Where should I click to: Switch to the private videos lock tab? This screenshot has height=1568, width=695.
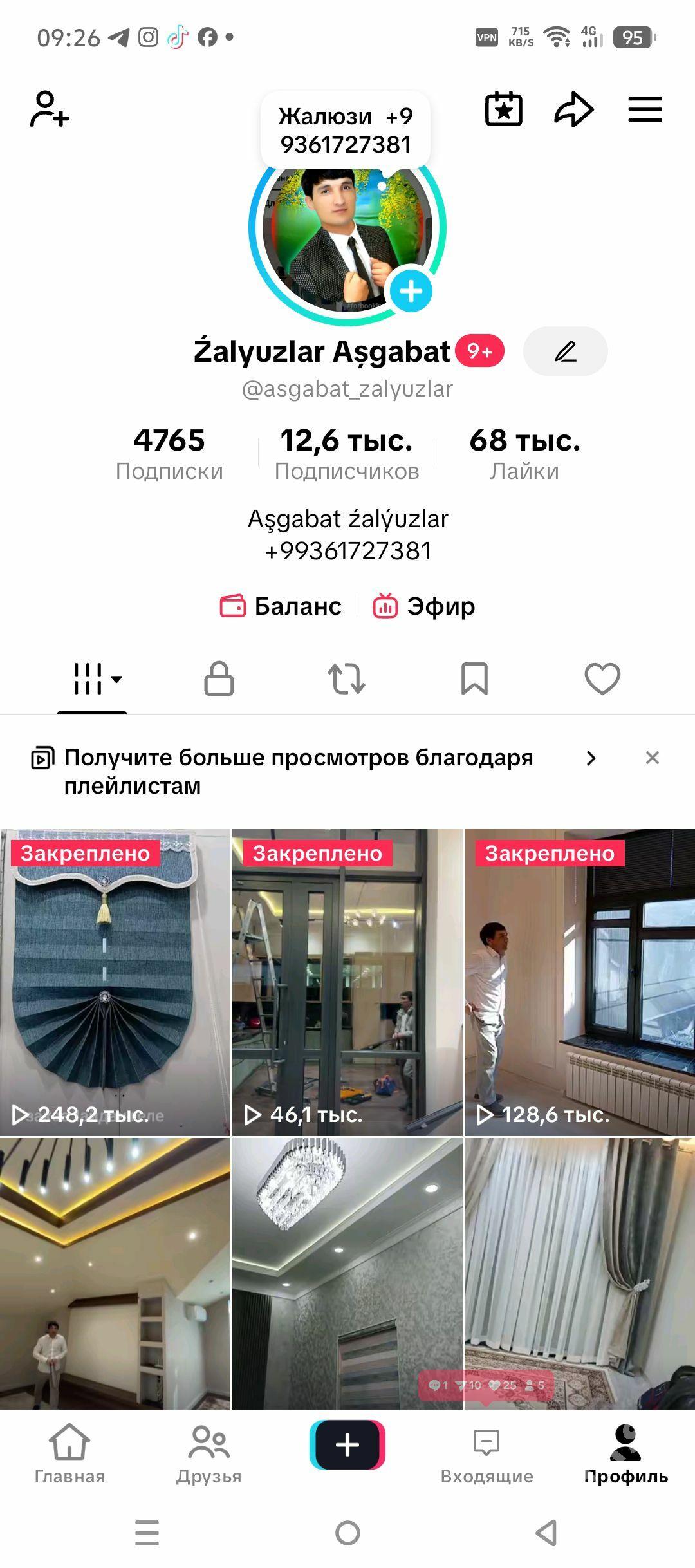(219, 679)
